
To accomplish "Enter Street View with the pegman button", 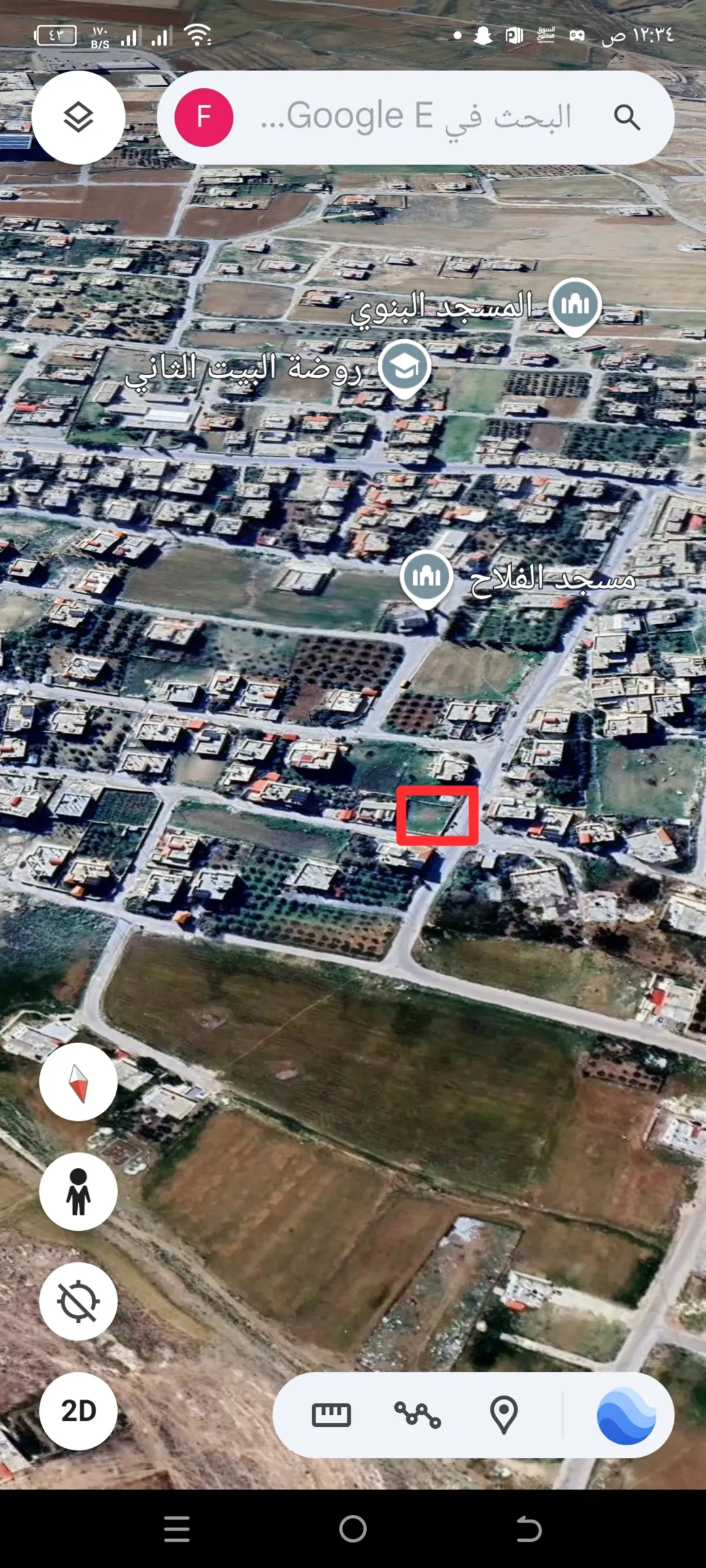I will click(x=78, y=1192).
